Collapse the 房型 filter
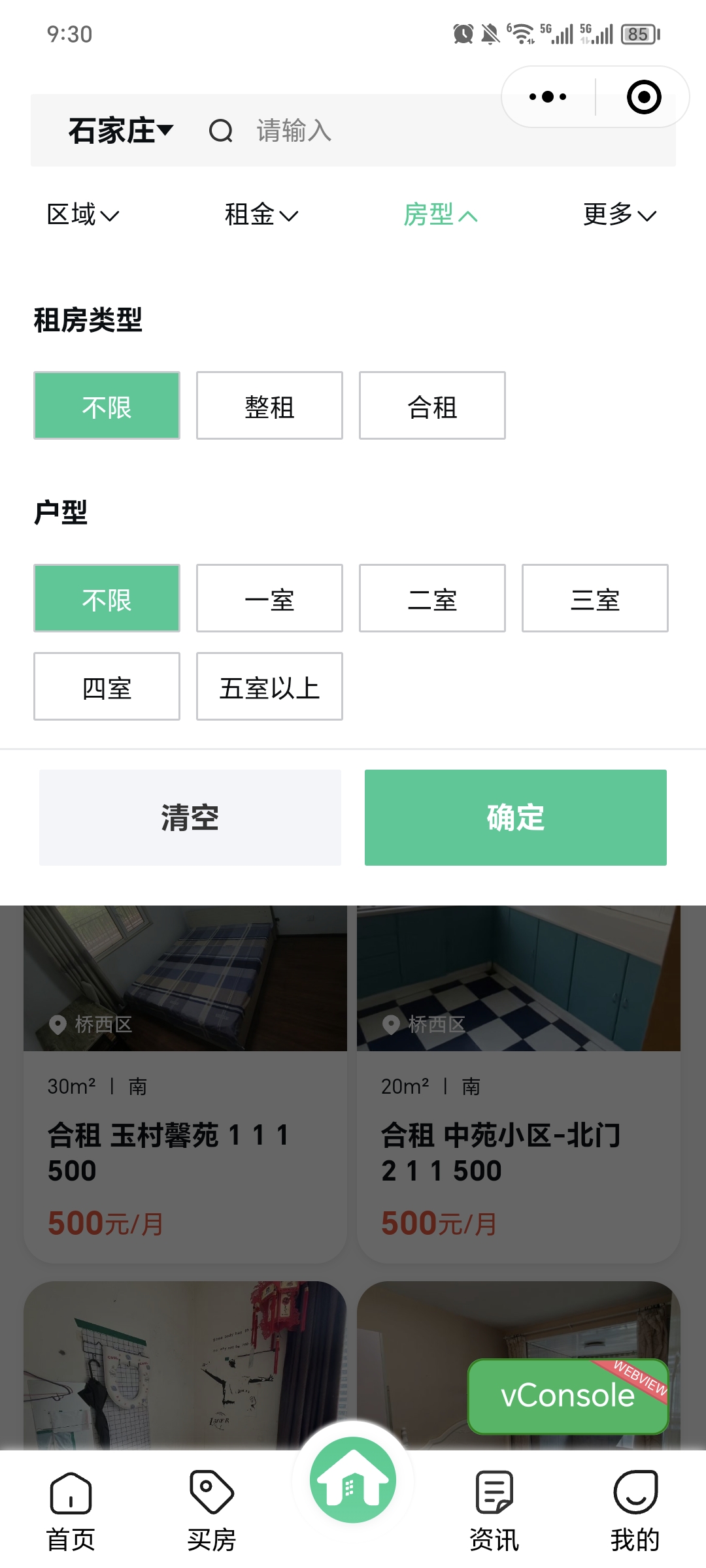This screenshot has height=1568, width=706. (441, 214)
